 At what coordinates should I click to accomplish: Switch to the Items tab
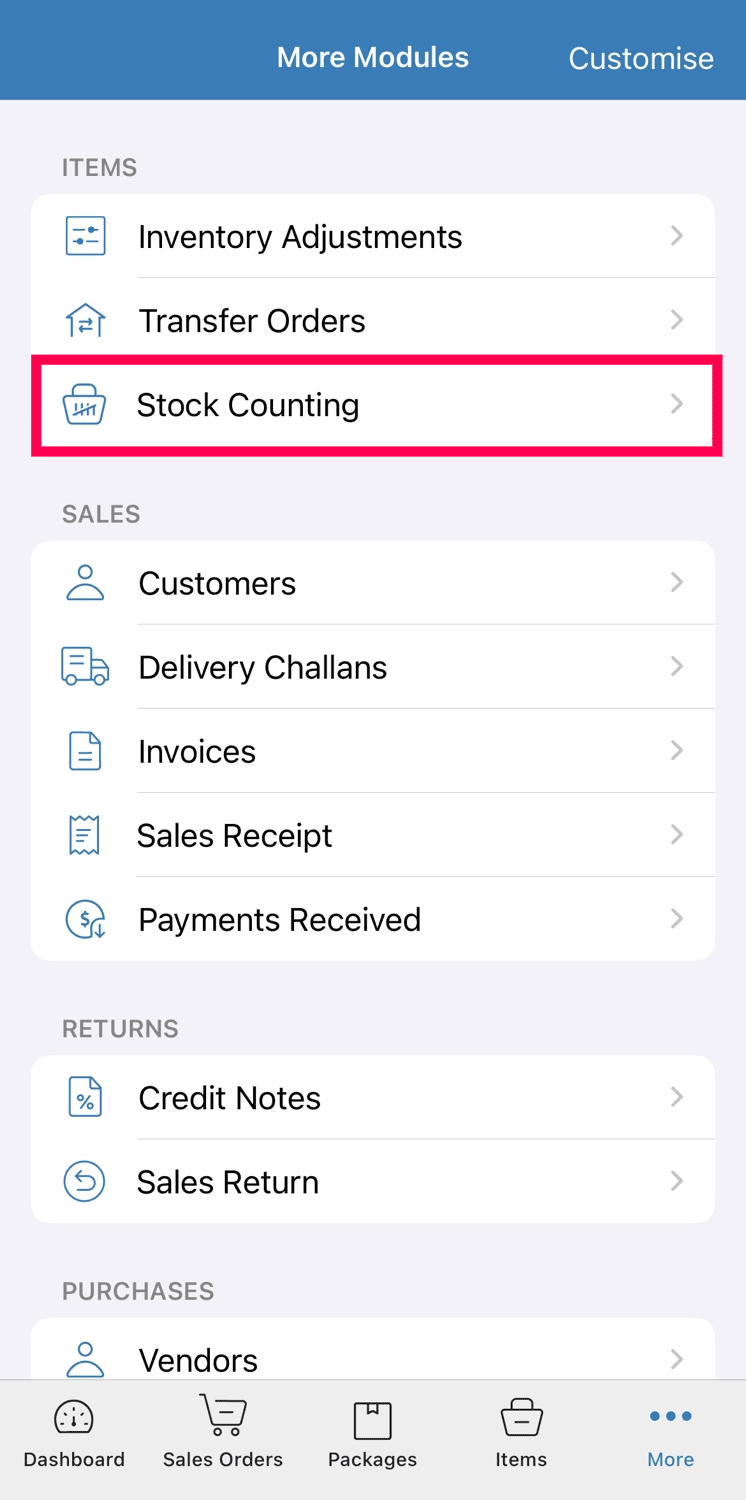(521, 1435)
